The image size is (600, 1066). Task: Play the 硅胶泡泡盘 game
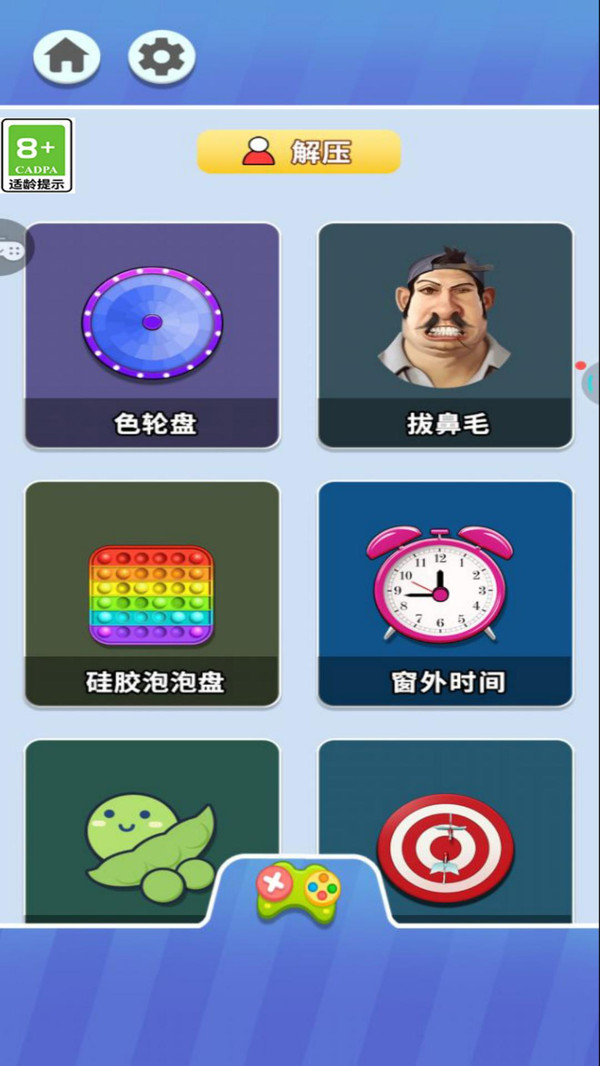(152, 594)
